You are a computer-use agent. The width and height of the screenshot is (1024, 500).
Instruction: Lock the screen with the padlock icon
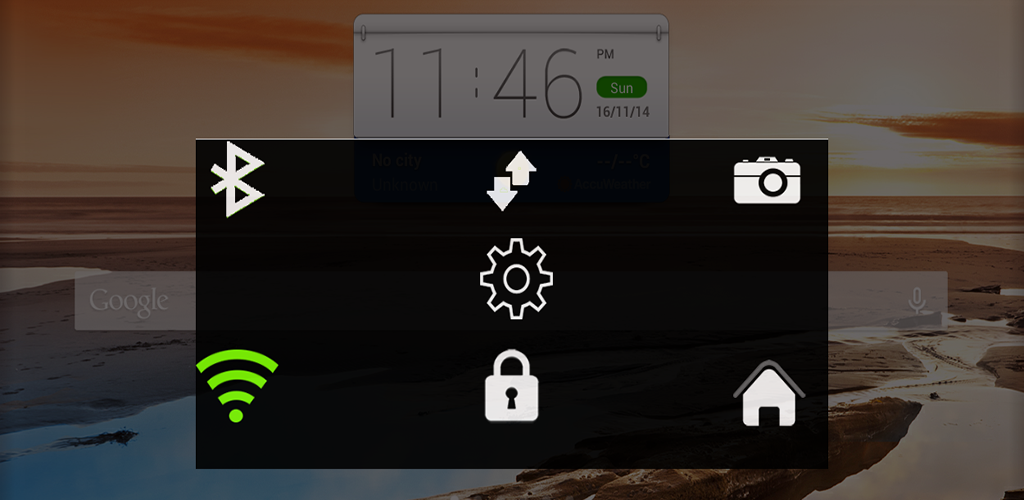511,386
